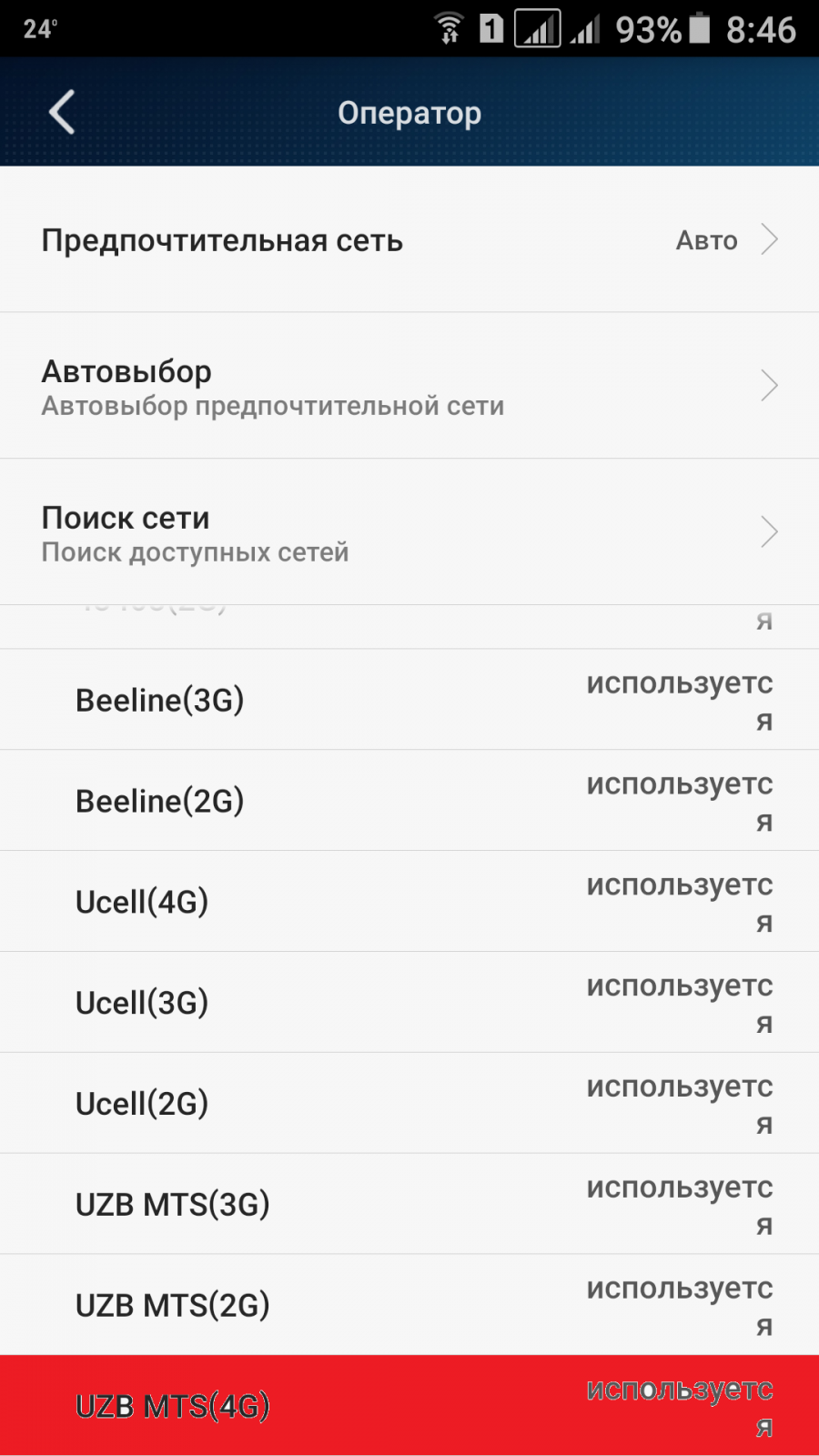
Task: Tap the highlighted UZB MTS(4G) network
Action: 409,1406
